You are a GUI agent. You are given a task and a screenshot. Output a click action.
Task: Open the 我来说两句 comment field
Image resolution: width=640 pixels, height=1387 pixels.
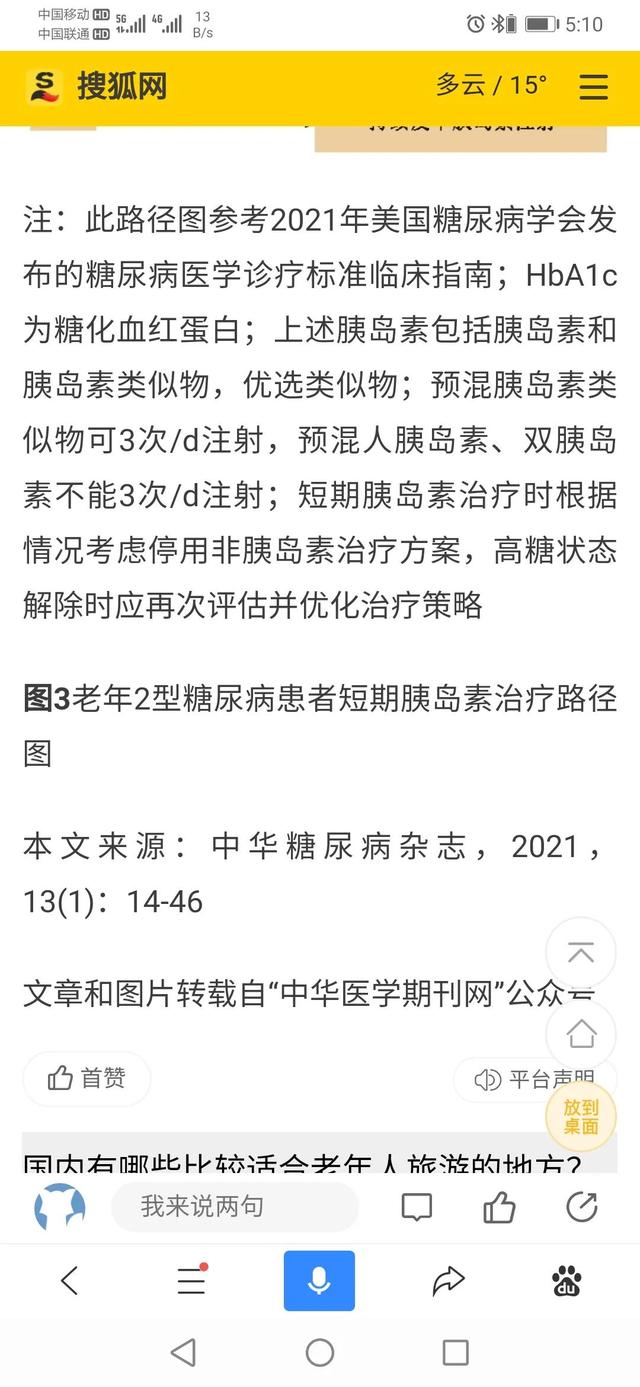[x=234, y=1207]
